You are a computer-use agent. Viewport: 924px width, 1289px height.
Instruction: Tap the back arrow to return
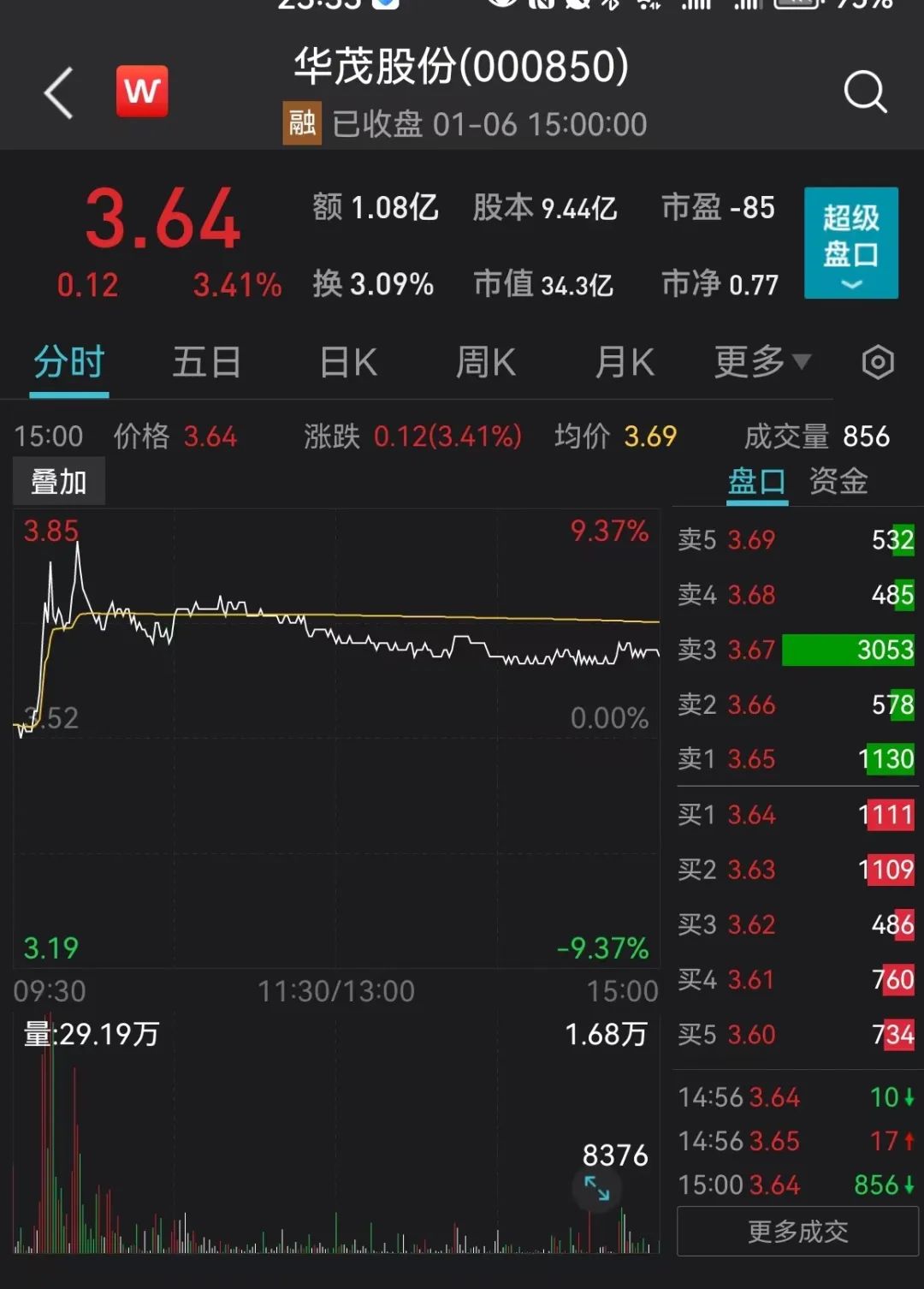(57, 92)
